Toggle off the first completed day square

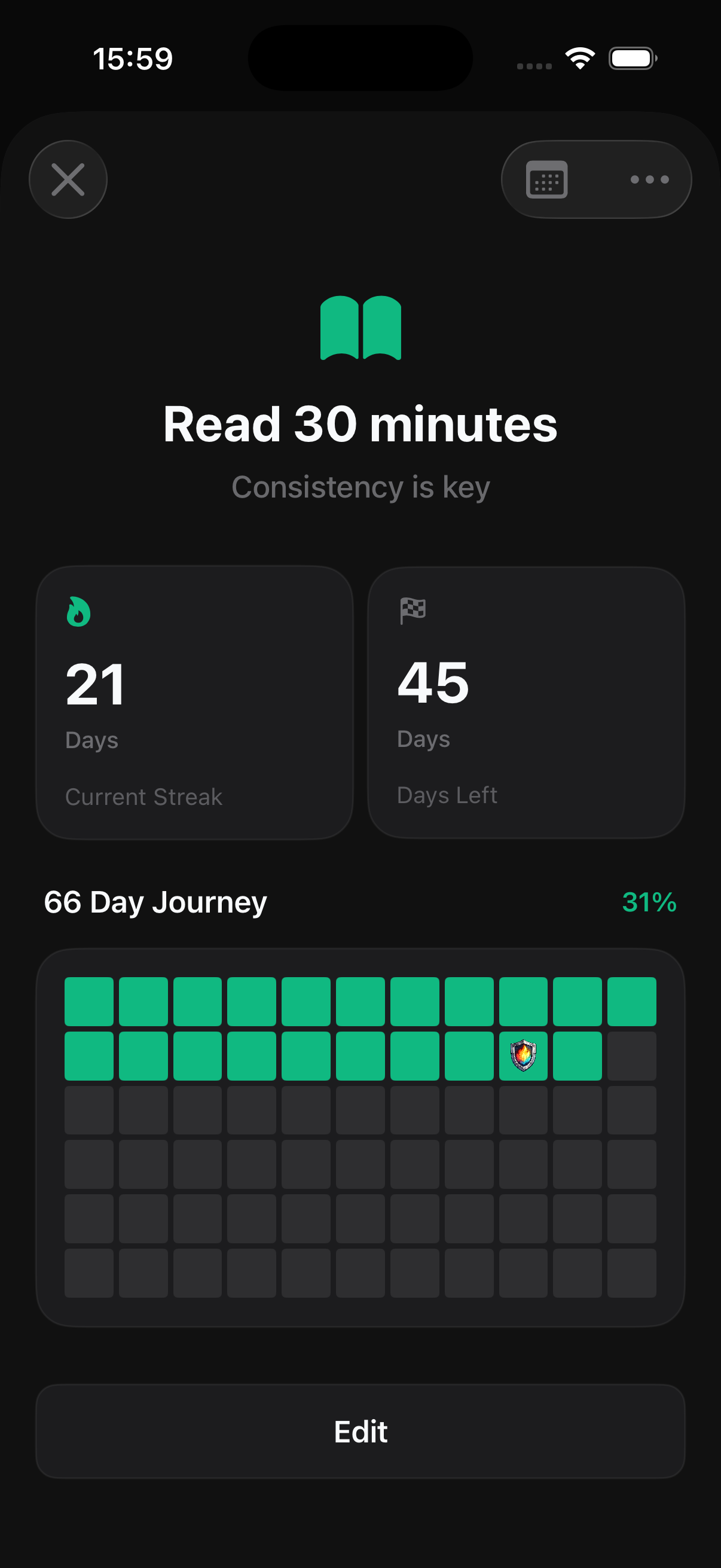click(x=89, y=1000)
